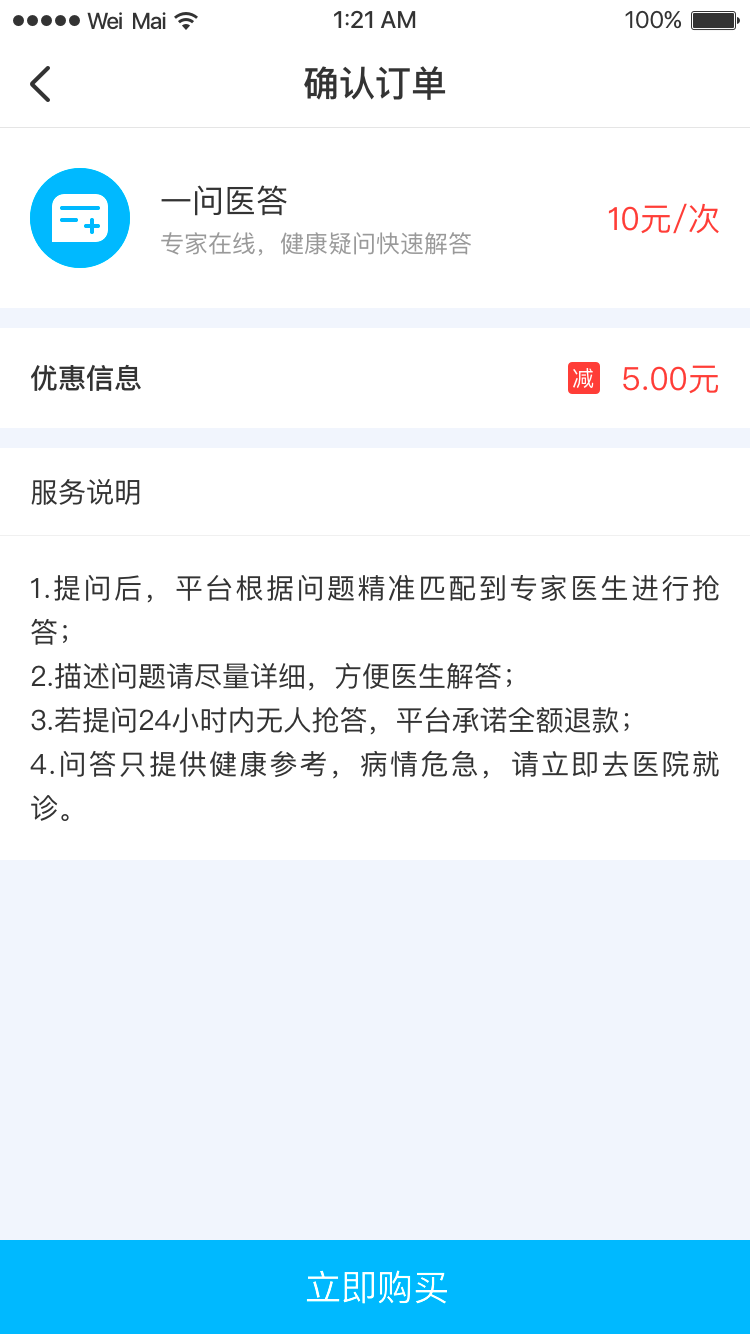Open the 优惠信息 discount row

(86, 379)
